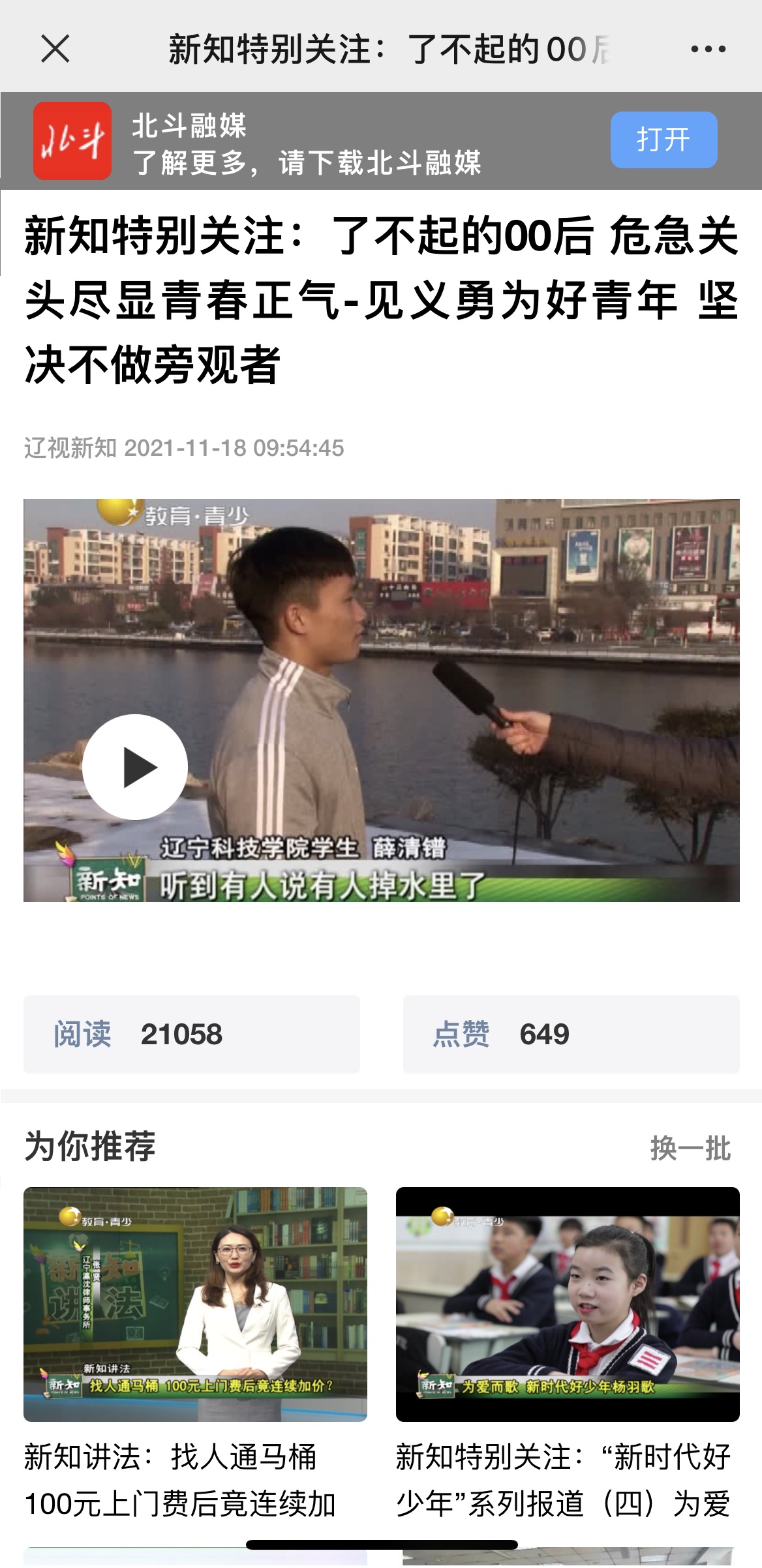Close the article page
Screen dimensions: 762x1568
(55, 49)
